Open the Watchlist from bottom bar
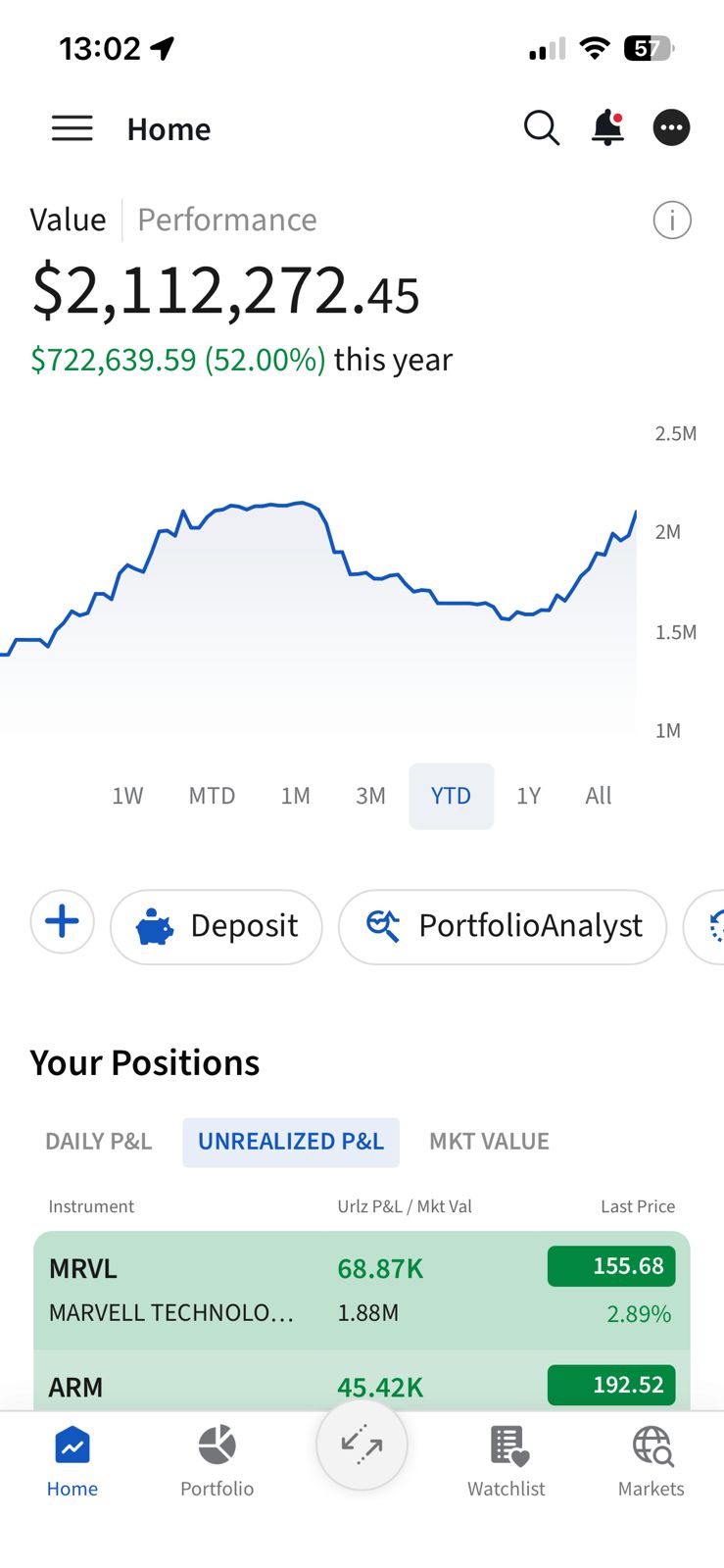This screenshot has width=724, height=1568. pyautogui.click(x=506, y=1460)
